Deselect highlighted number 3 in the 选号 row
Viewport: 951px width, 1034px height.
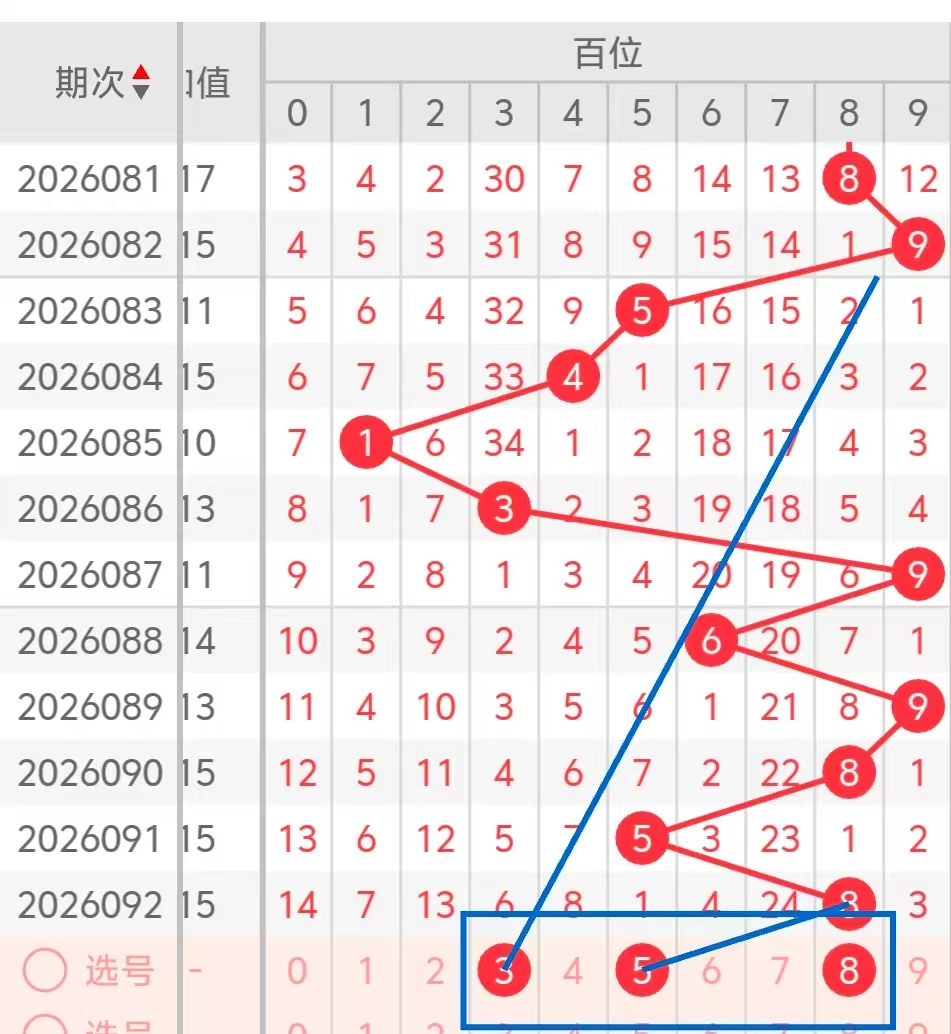[504, 969]
